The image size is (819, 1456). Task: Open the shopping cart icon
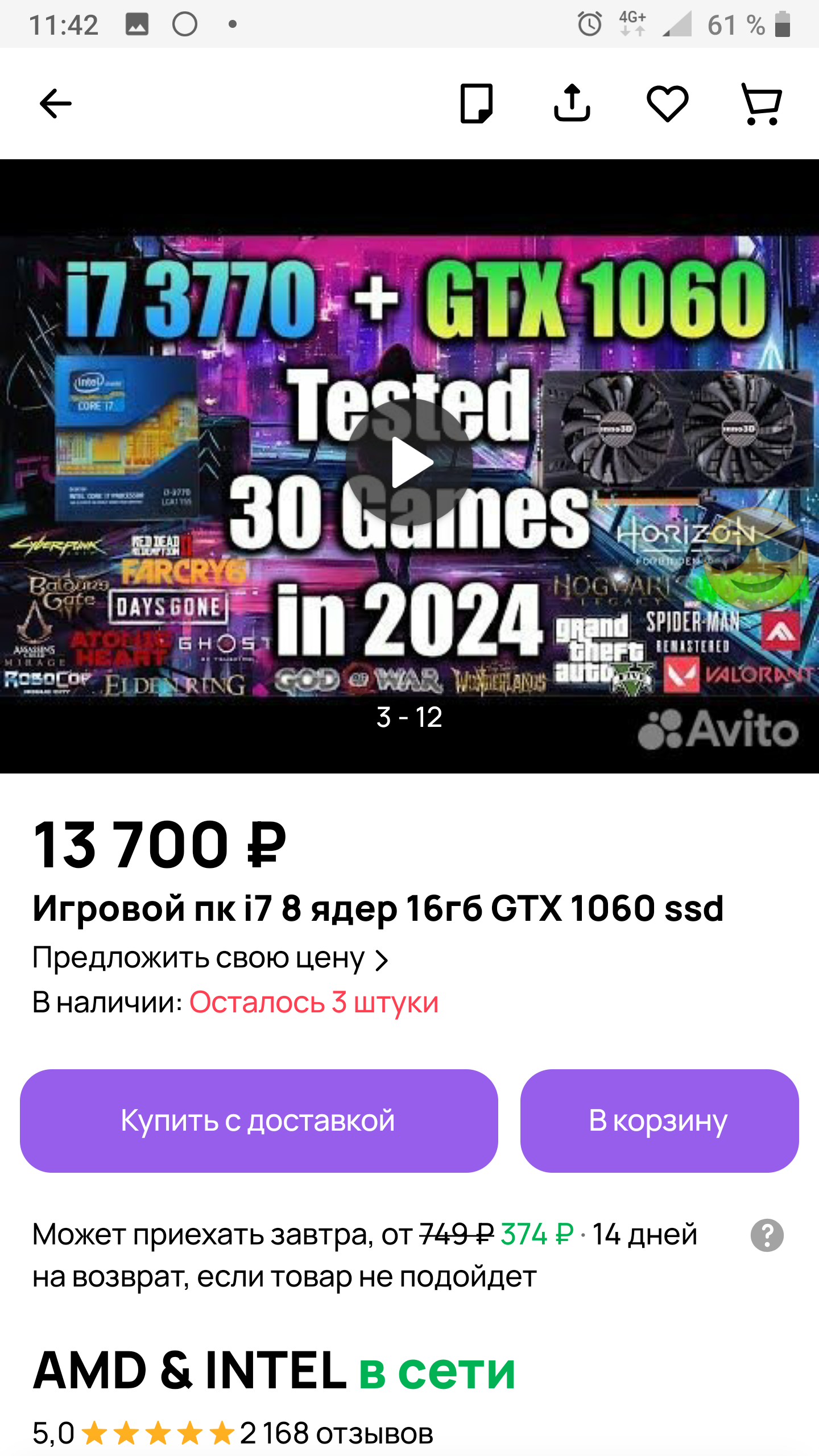click(x=762, y=104)
